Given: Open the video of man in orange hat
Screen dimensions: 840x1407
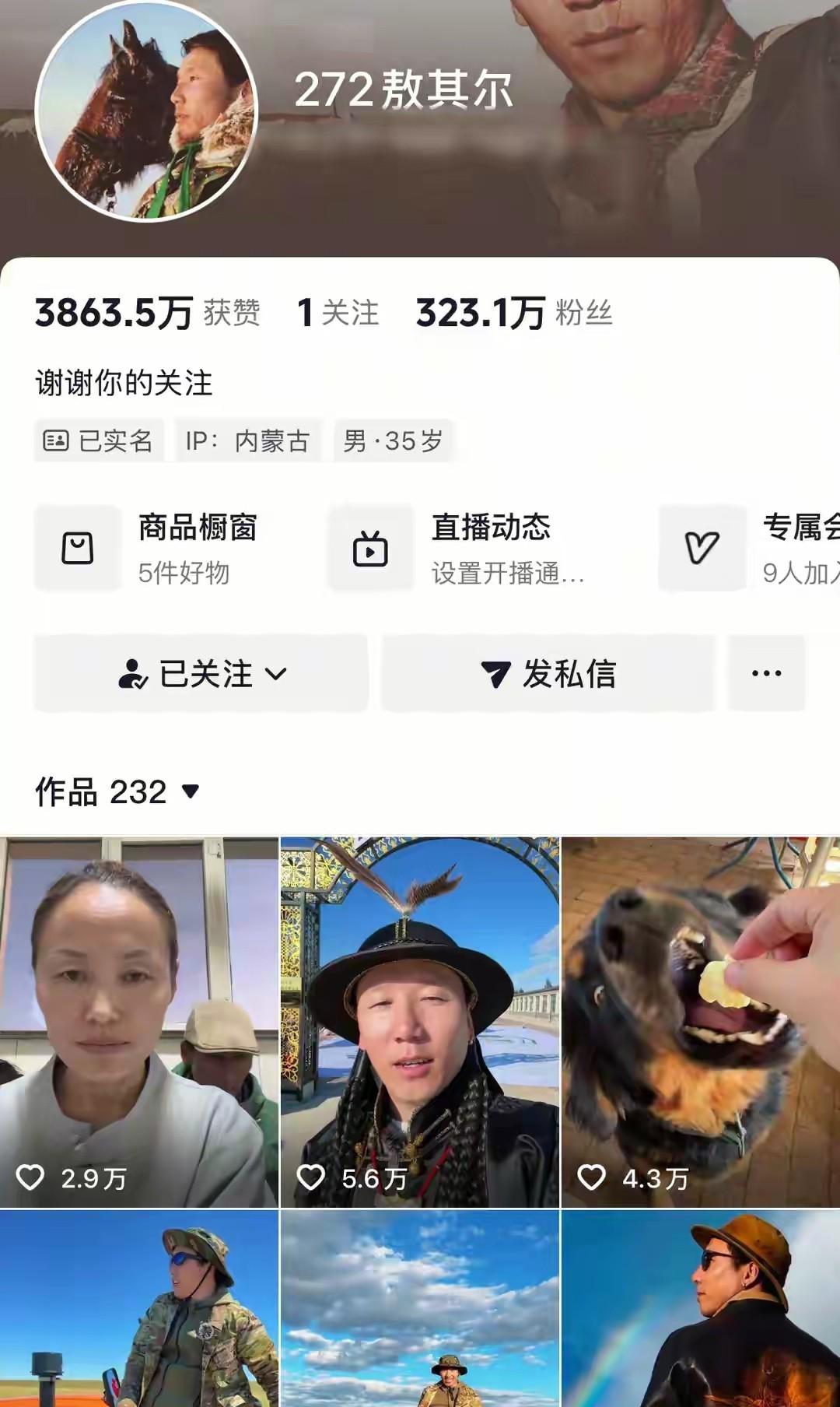Looking at the screenshot, I should [x=701, y=1309].
